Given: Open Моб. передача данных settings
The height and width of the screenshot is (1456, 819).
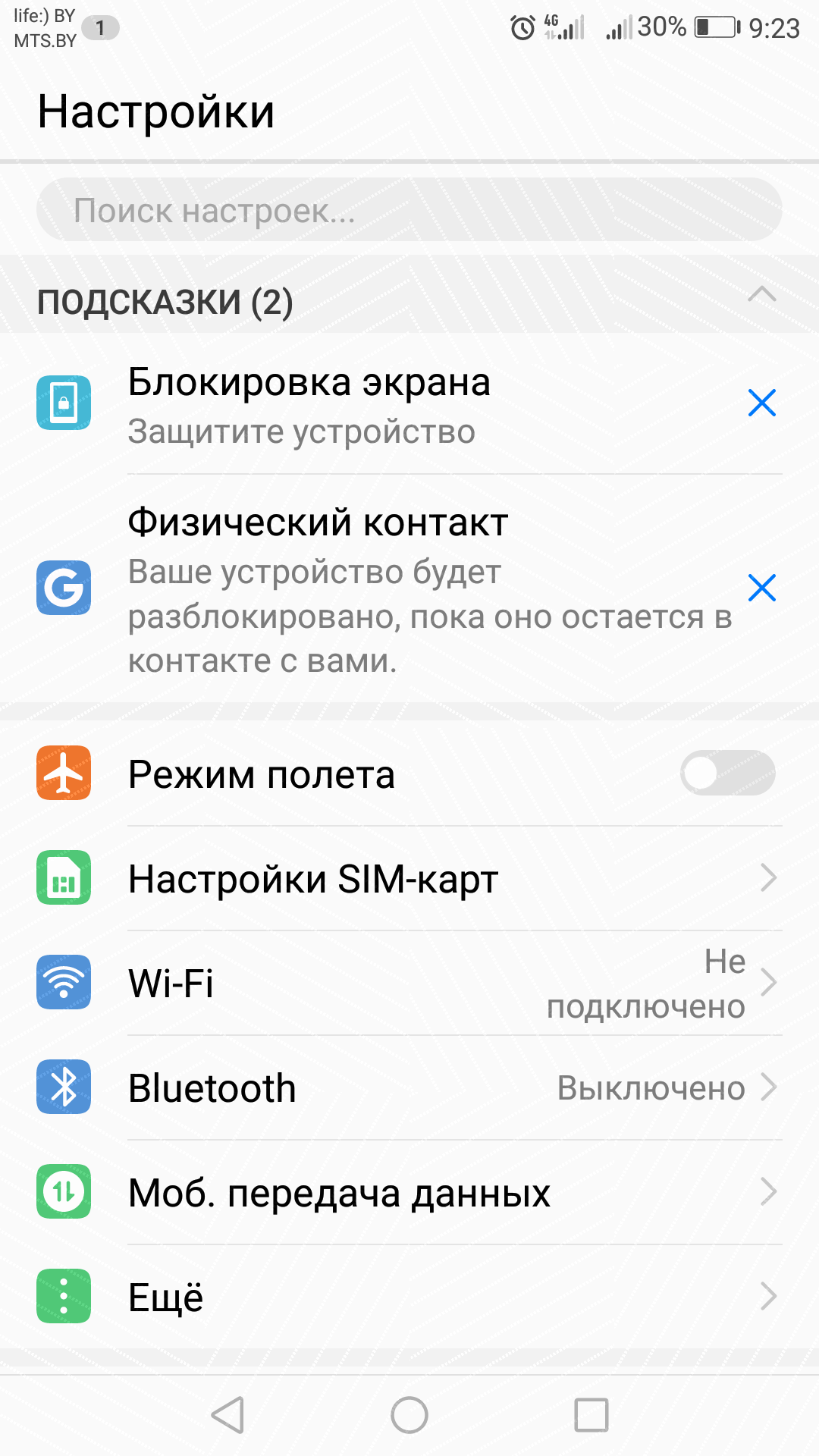Looking at the screenshot, I should tap(409, 1192).
